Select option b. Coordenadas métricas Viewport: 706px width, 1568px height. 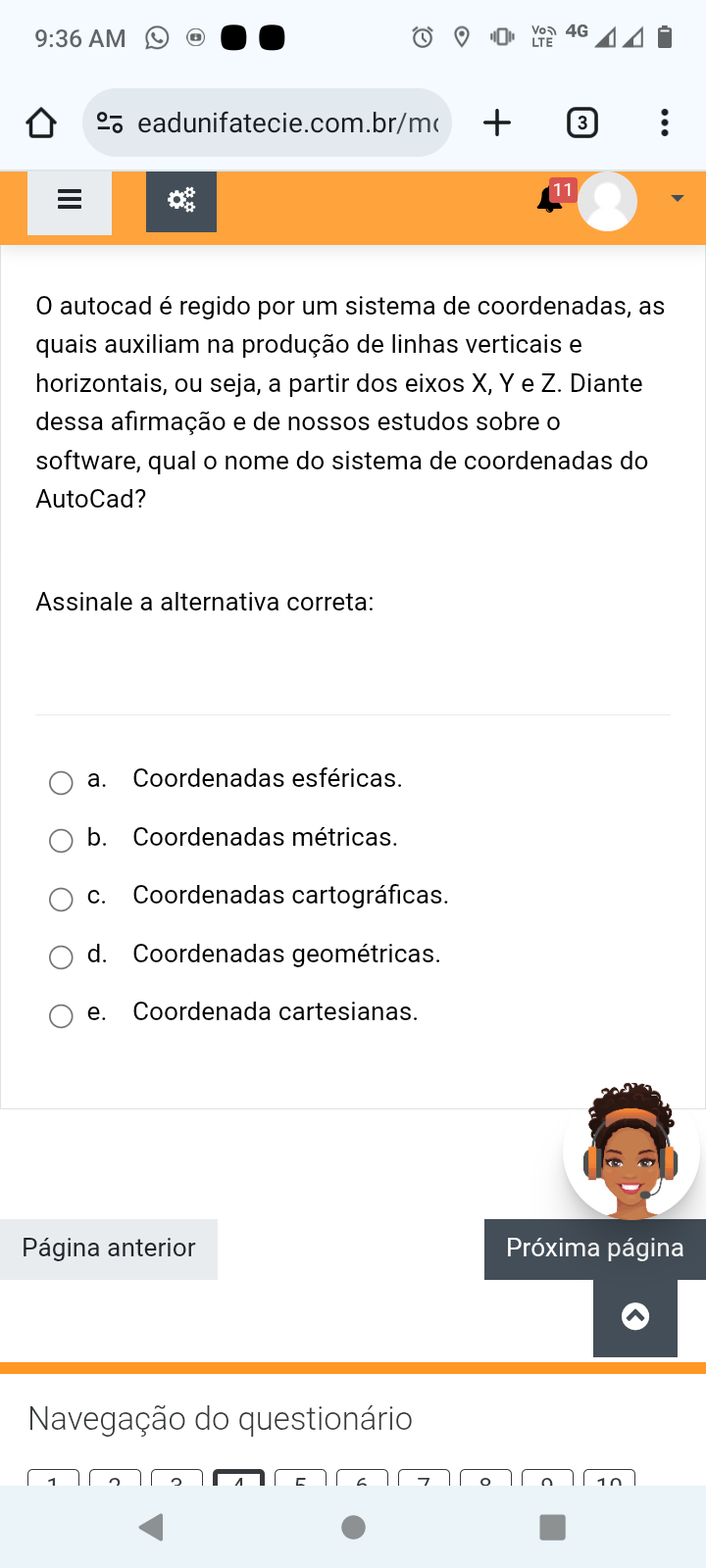coord(61,840)
